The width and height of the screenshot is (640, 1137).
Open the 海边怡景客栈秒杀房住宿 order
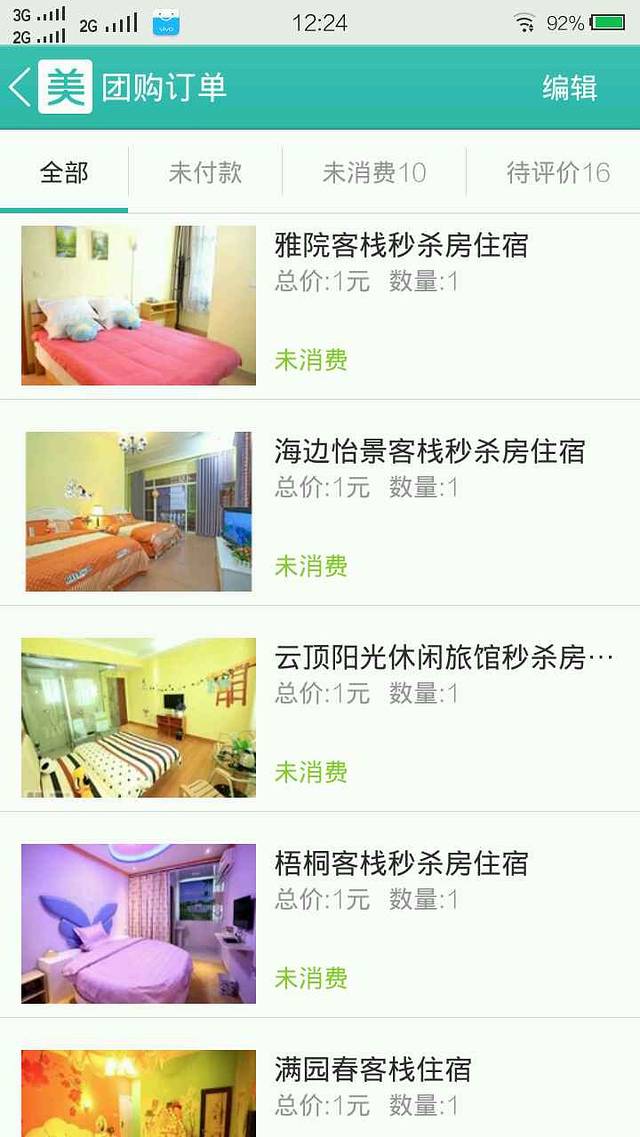(x=429, y=452)
